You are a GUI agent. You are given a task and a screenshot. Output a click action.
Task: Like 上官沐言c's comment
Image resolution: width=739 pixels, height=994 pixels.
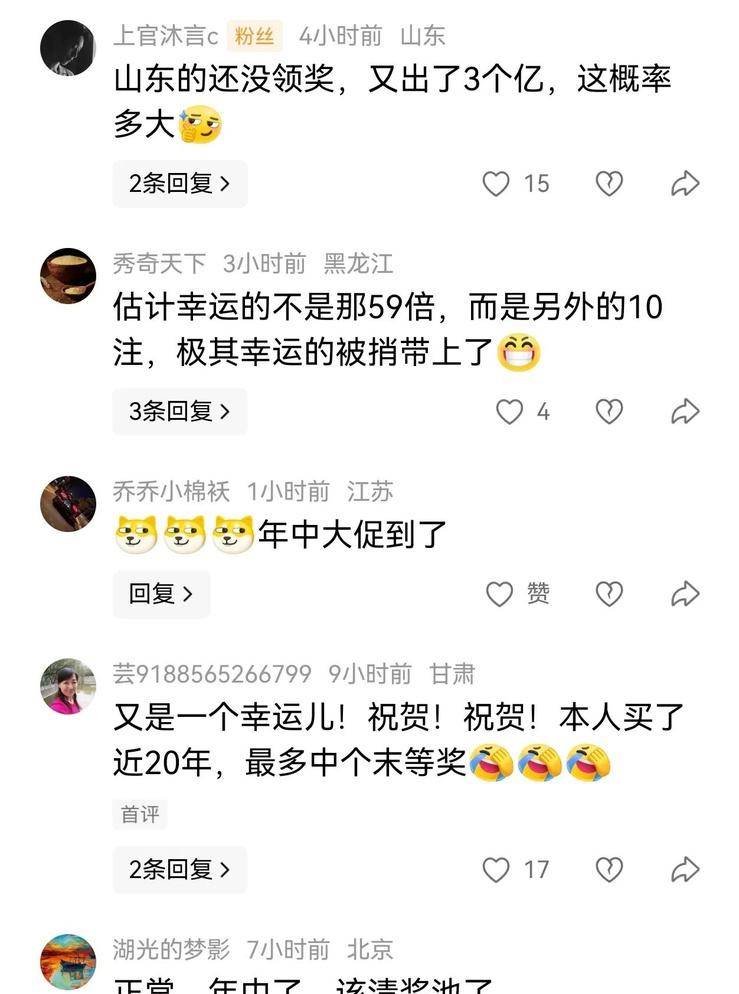click(x=497, y=184)
